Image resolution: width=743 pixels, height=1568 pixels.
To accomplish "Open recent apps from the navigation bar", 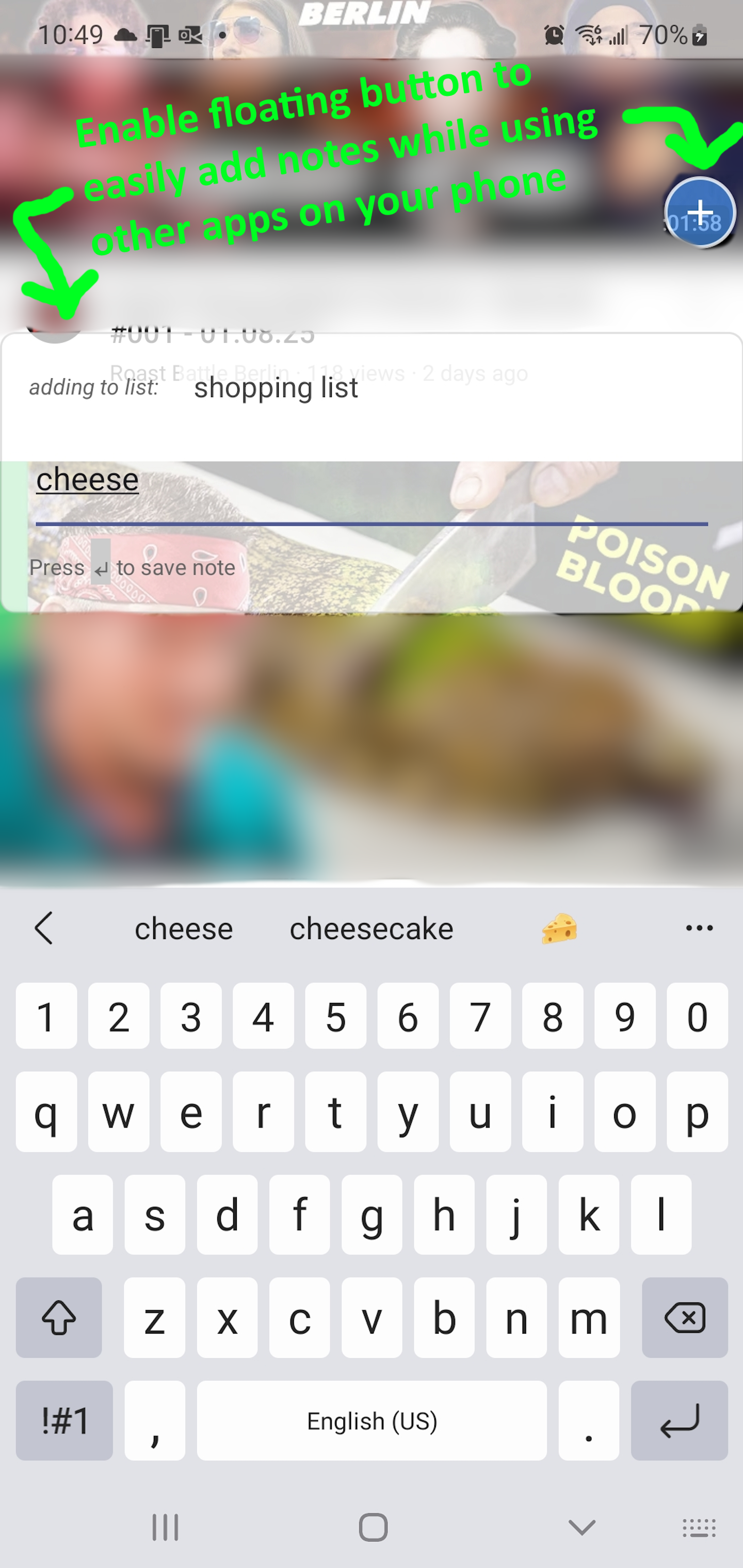I will pyautogui.click(x=165, y=1527).
